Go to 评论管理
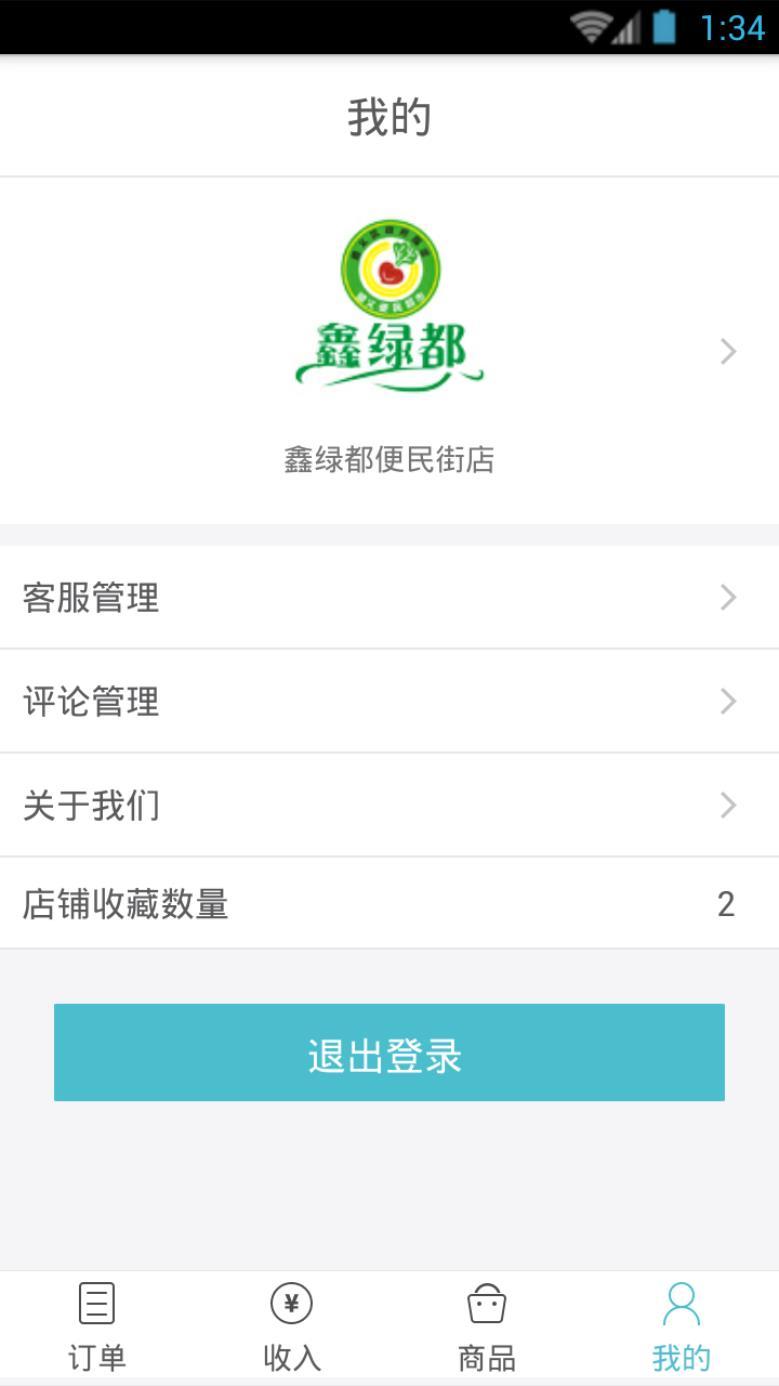This screenshot has height=1386, width=779. click(x=389, y=702)
